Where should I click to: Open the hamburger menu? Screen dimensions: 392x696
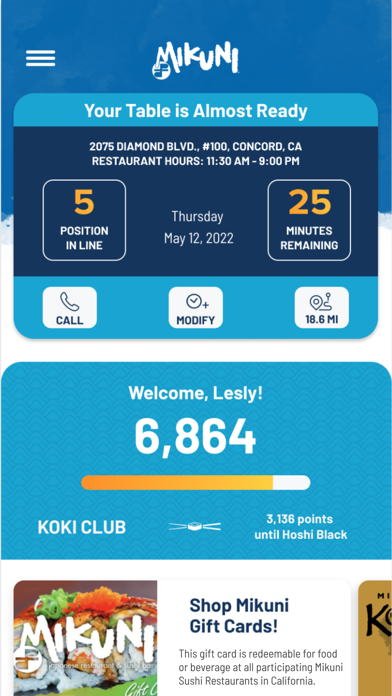tap(40, 58)
